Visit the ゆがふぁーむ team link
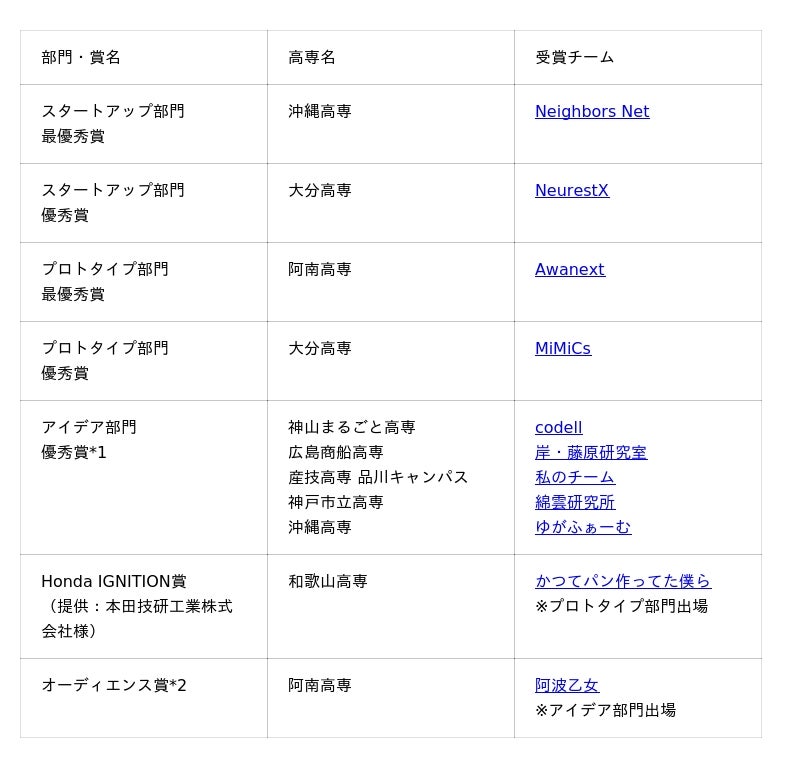 [582, 528]
